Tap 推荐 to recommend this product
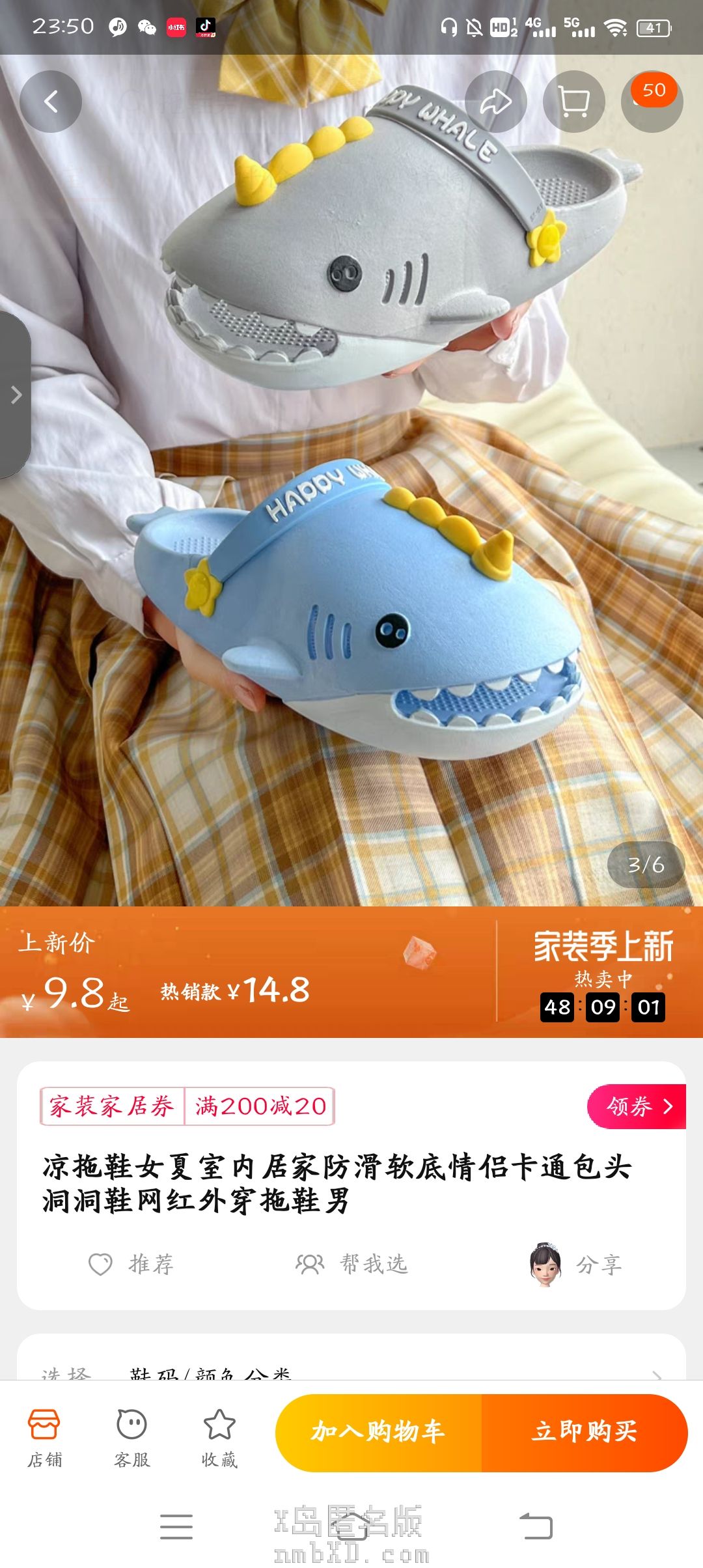 [x=131, y=1264]
